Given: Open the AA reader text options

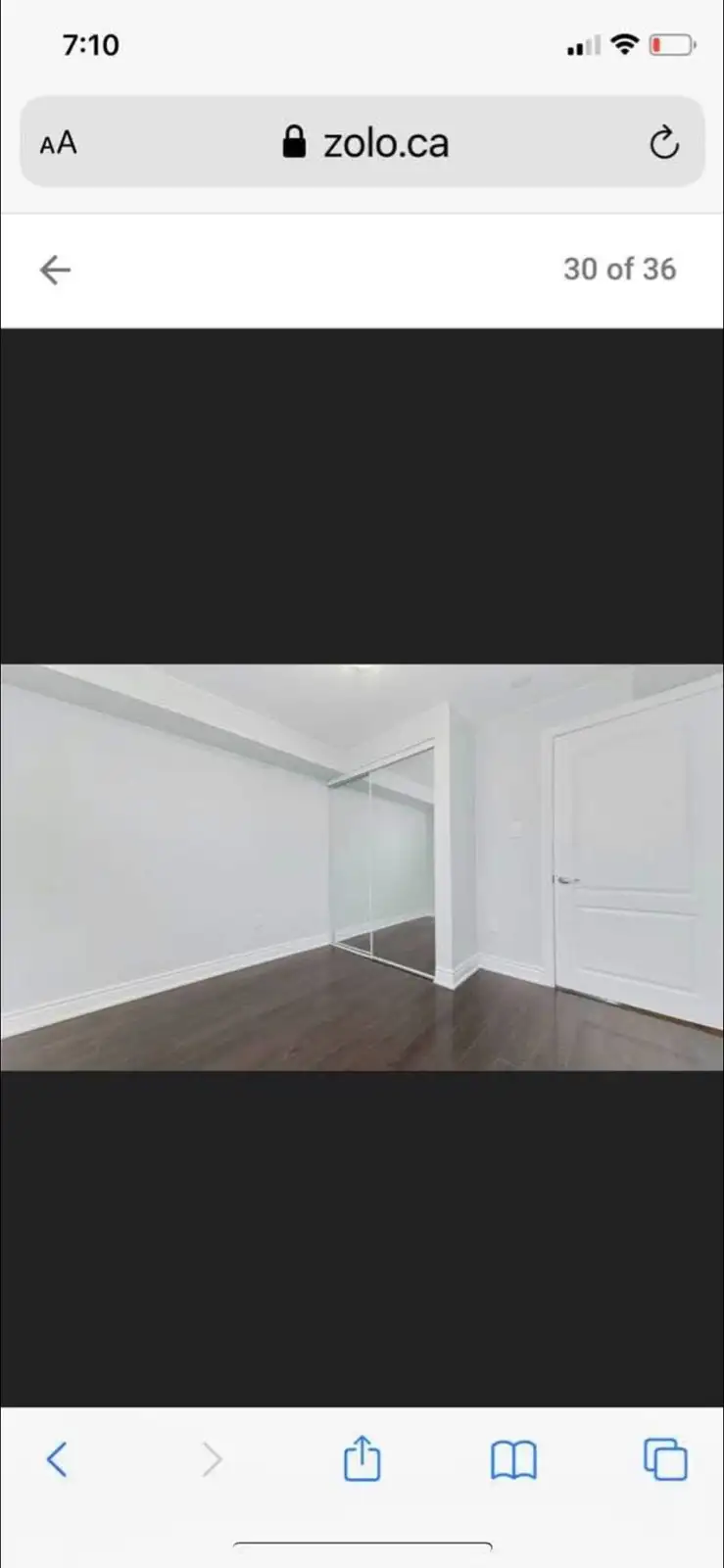Looking at the screenshot, I should [x=58, y=143].
